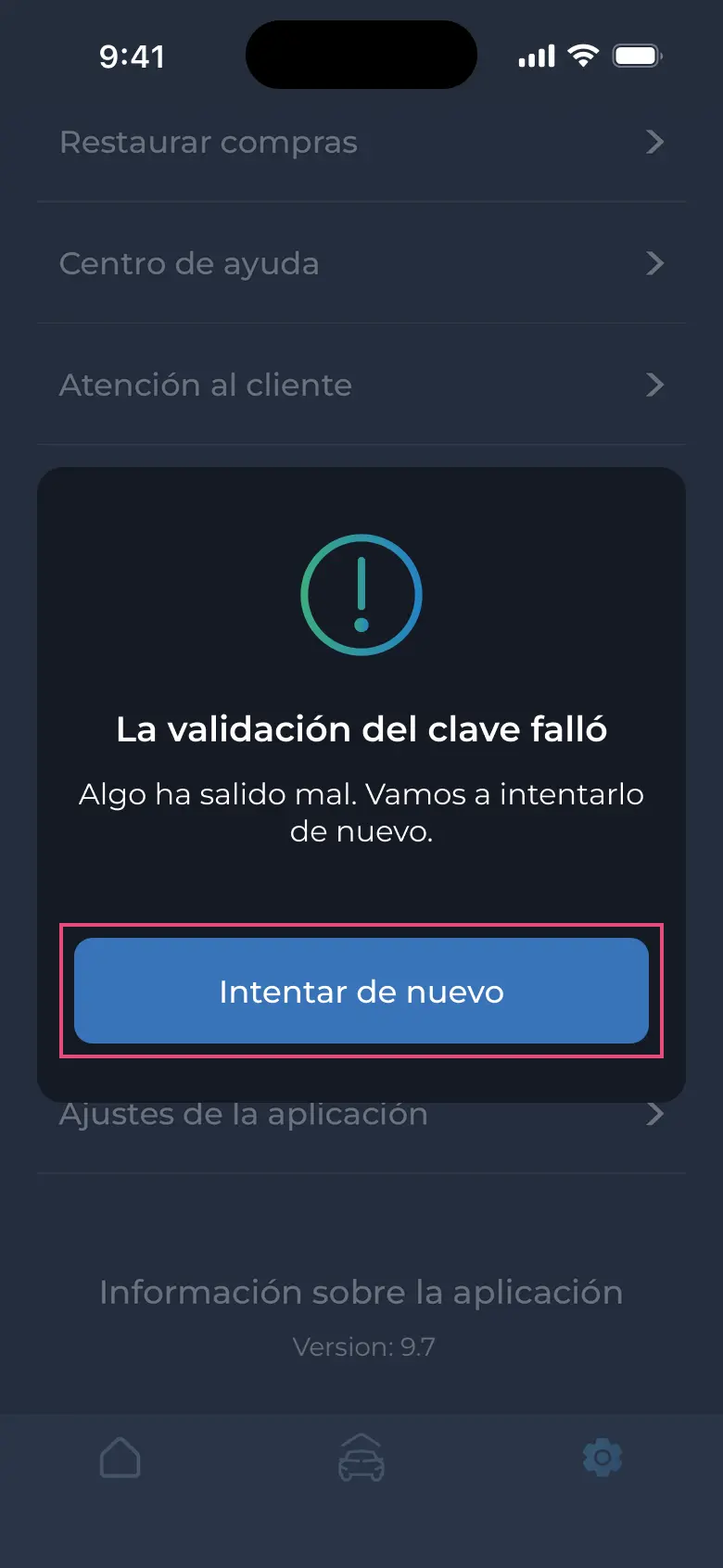Open Ajustes de la aplicación chevron
Image resolution: width=723 pixels, height=1568 pixels.
tap(656, 1113)
